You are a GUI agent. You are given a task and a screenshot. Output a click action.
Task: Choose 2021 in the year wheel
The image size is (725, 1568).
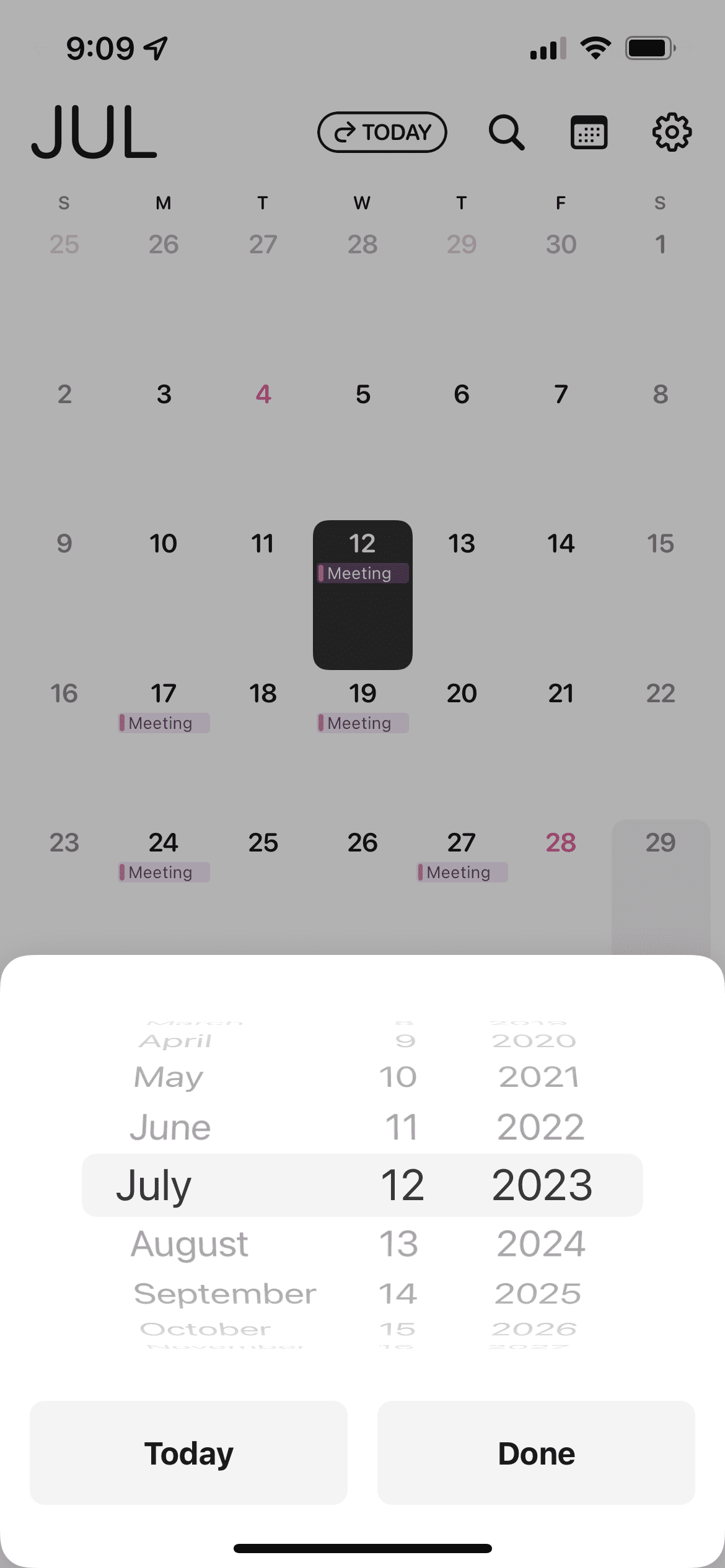click(539, 1078)
